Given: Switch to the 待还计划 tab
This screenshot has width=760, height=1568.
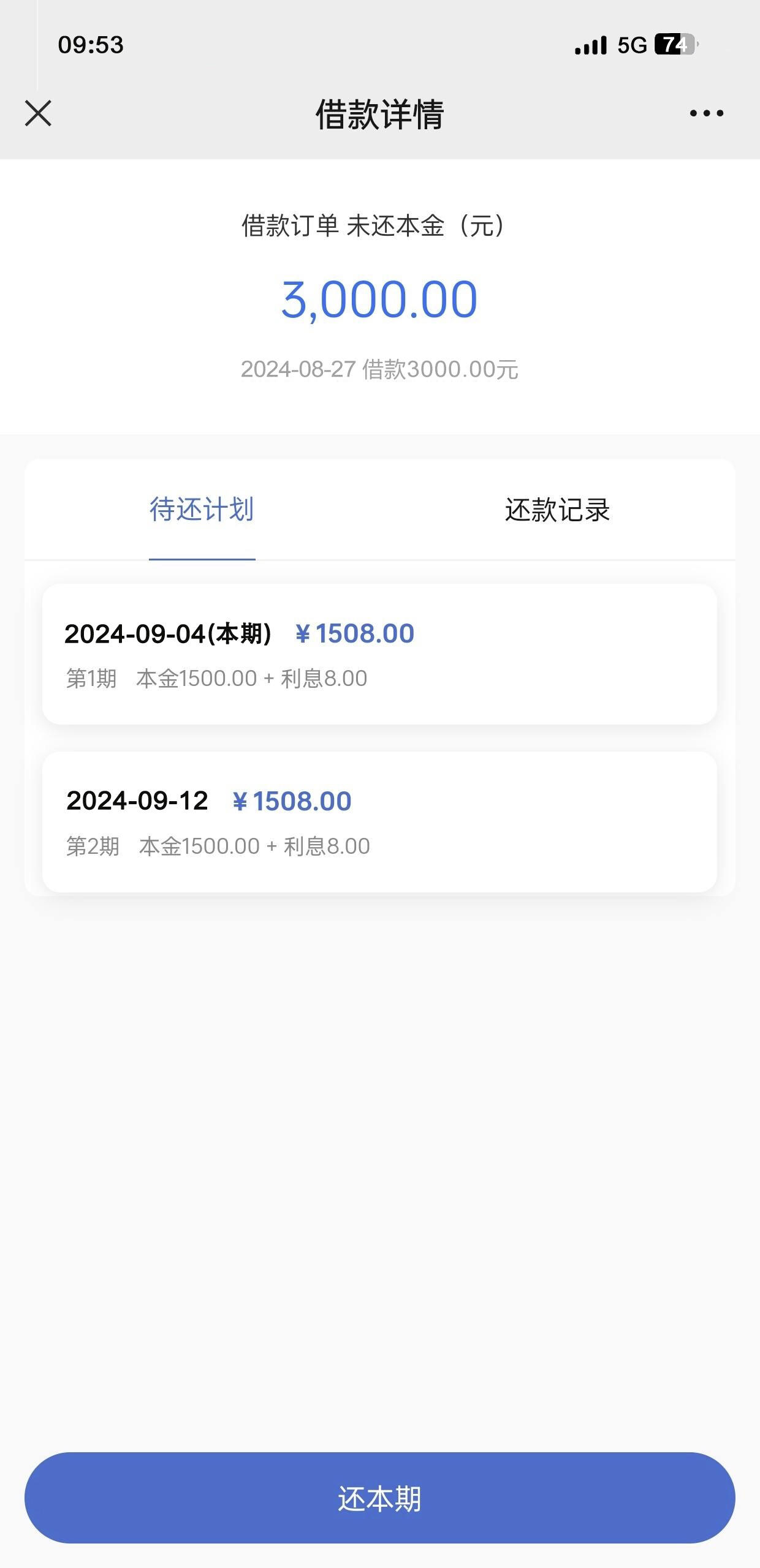Looking at the screenshot, I should coord(202,510).
